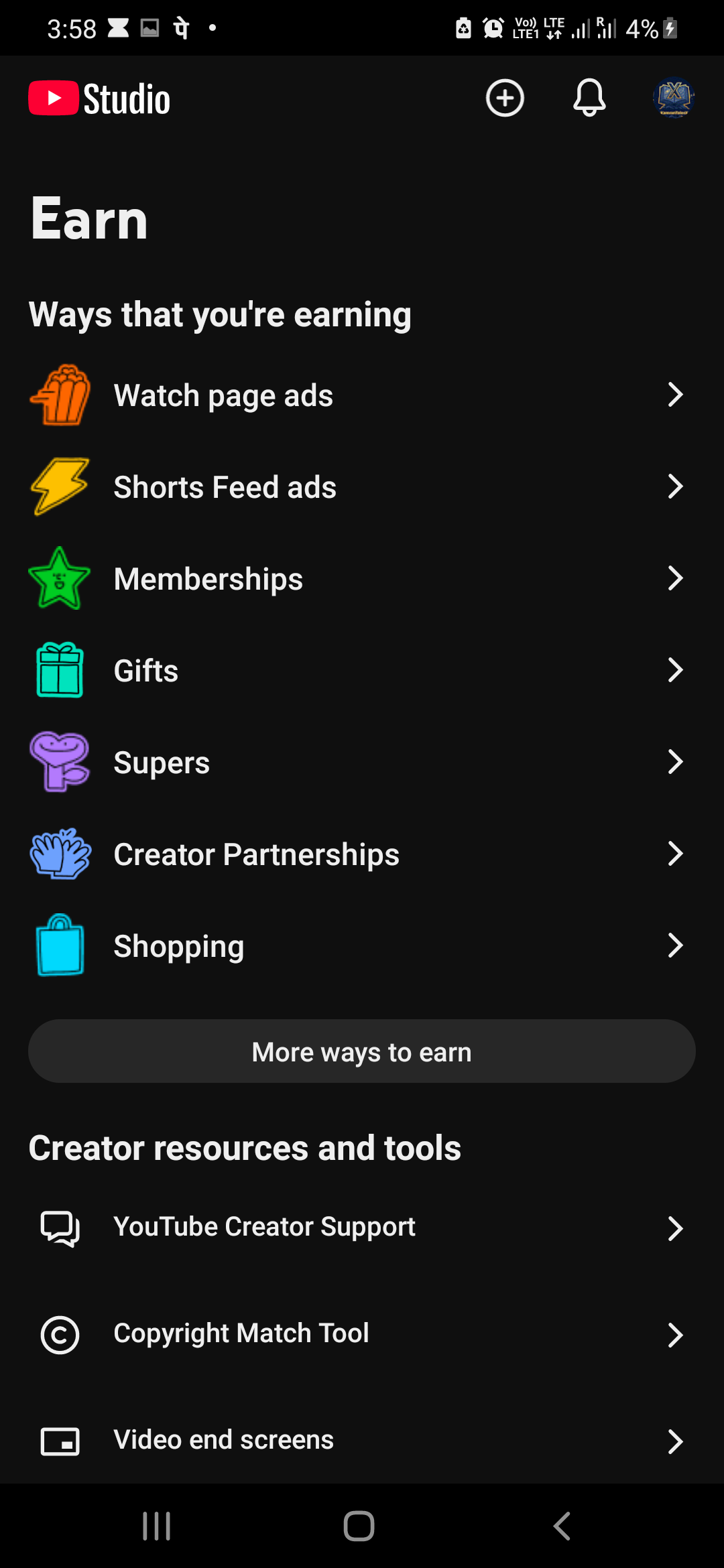Go back using system back button
724x1568 pixels.
point(562,1526)
